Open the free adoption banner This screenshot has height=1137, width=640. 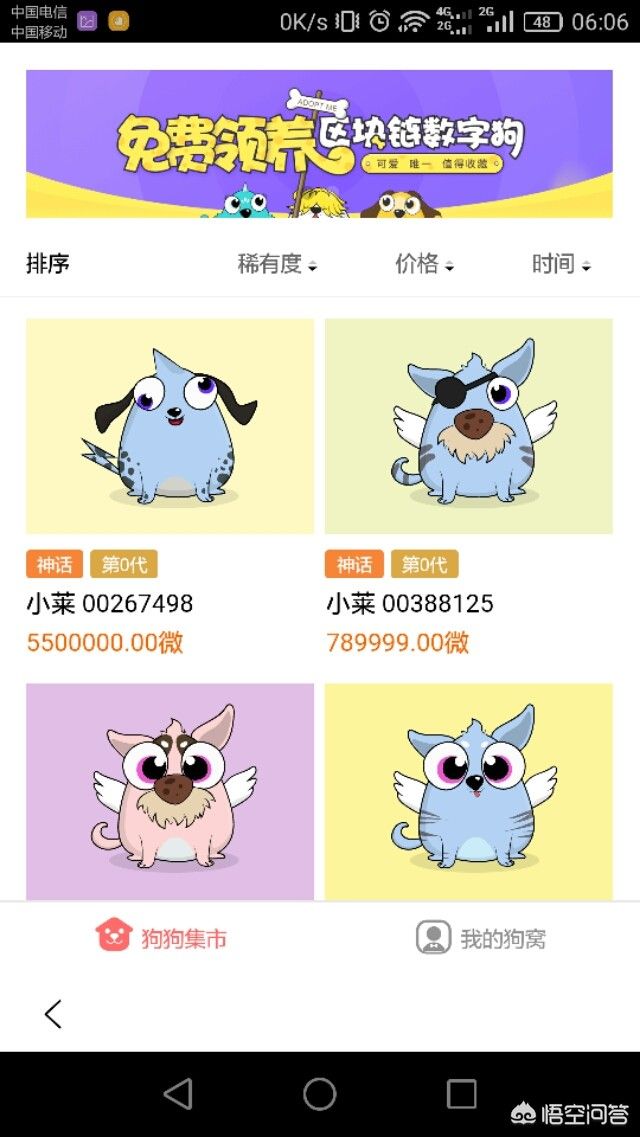(x=319, y=144)
